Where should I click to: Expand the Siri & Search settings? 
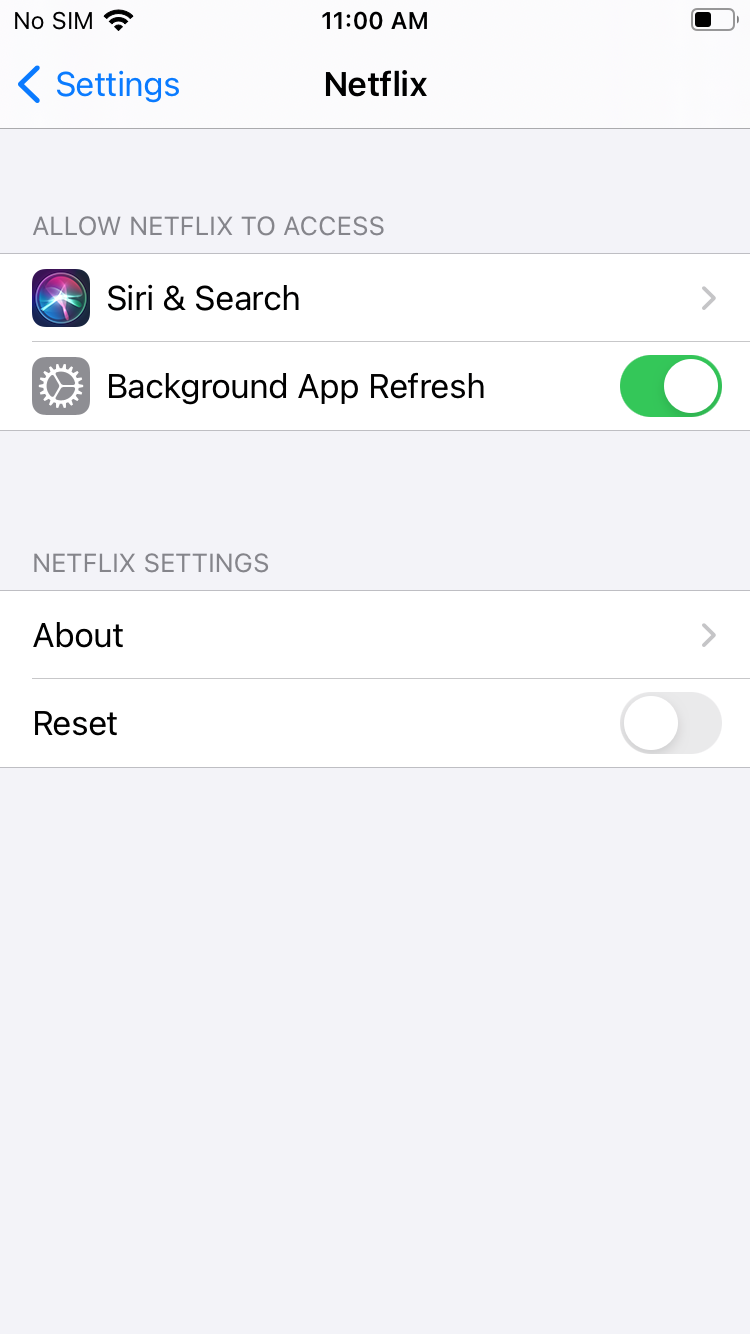375,298
